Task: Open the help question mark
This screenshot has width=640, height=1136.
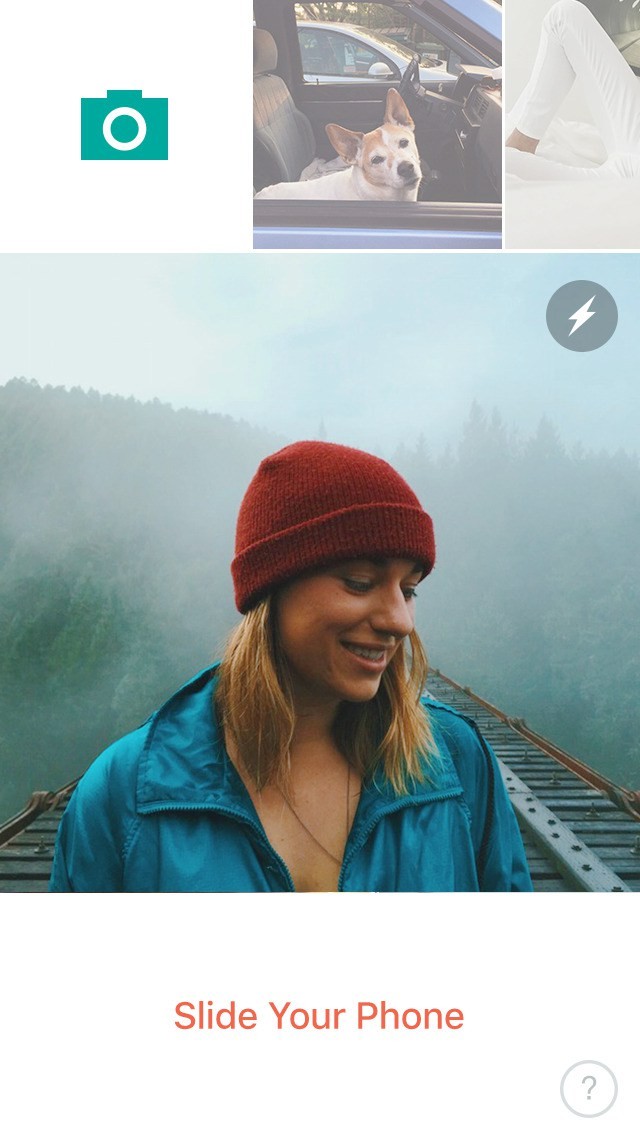Action: click(589, 1088)
